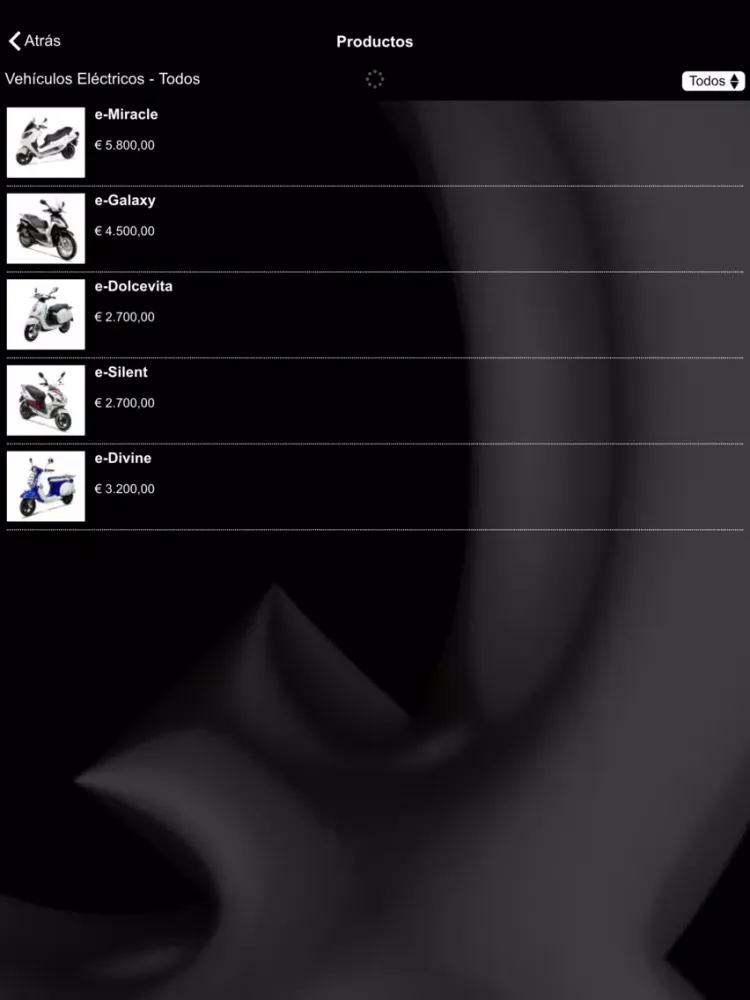View e-Dolcevita details
750x1000 pixels.
(133, 287)
